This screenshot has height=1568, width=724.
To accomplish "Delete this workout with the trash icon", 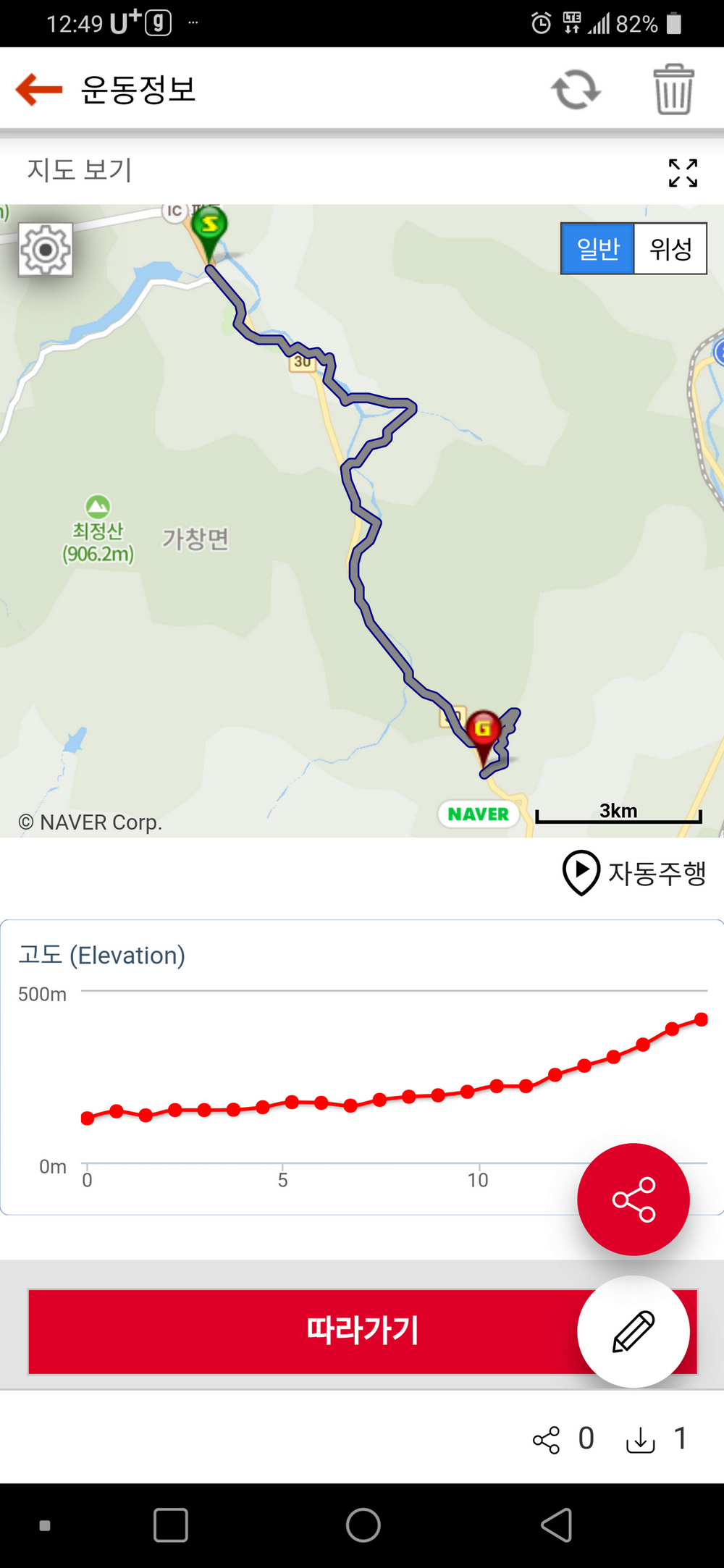I will tap(673, 89).
